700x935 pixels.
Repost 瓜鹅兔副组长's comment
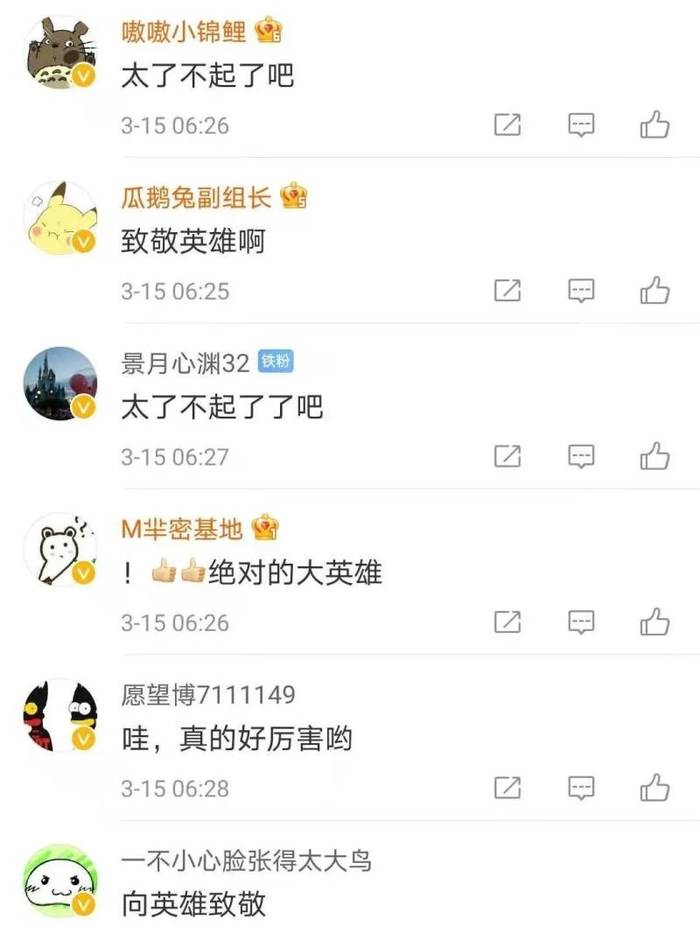(508, 291)
